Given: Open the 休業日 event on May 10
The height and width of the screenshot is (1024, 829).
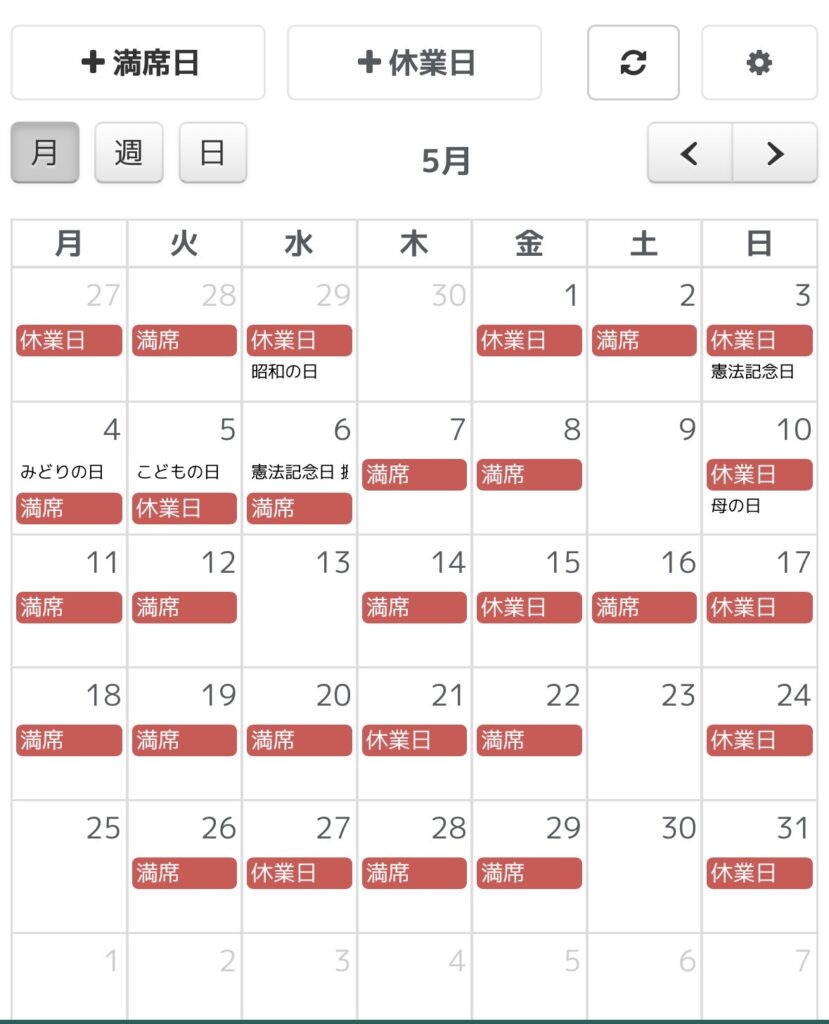Looking at the screenshot, I should (759, 474).
